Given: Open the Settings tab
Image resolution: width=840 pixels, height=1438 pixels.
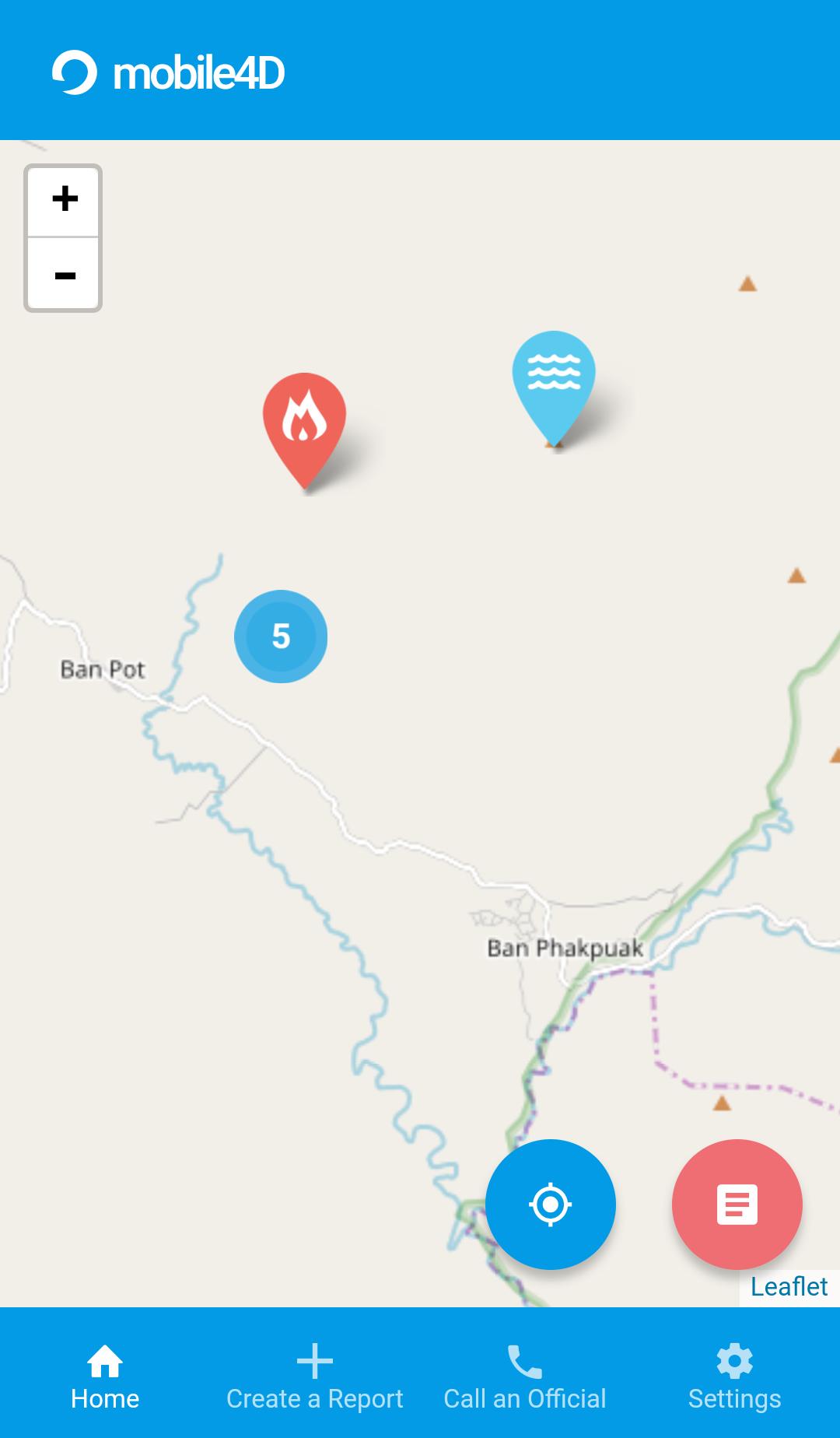Looking at the screenshot, I should click(734, 1376).
